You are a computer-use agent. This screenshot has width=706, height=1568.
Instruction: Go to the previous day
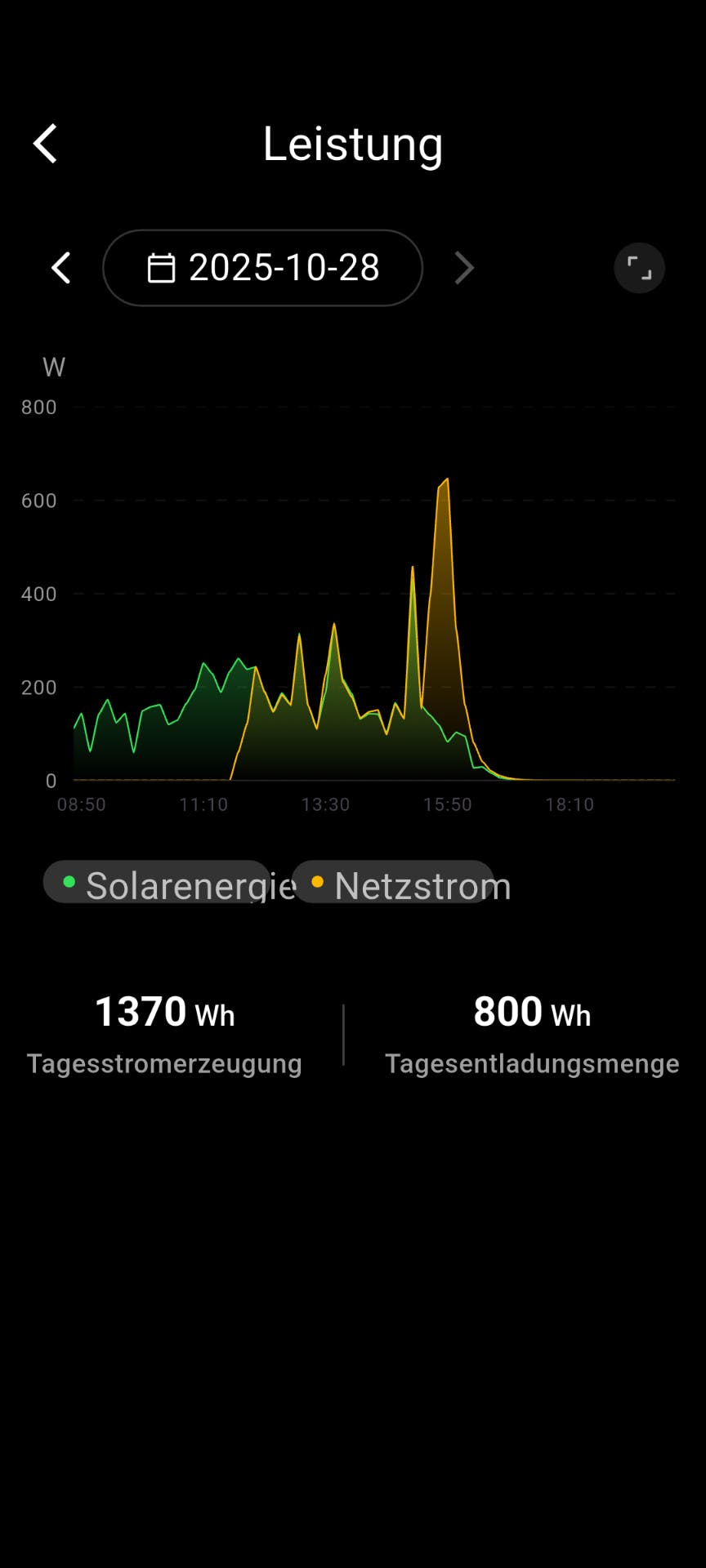coord(61,268)
